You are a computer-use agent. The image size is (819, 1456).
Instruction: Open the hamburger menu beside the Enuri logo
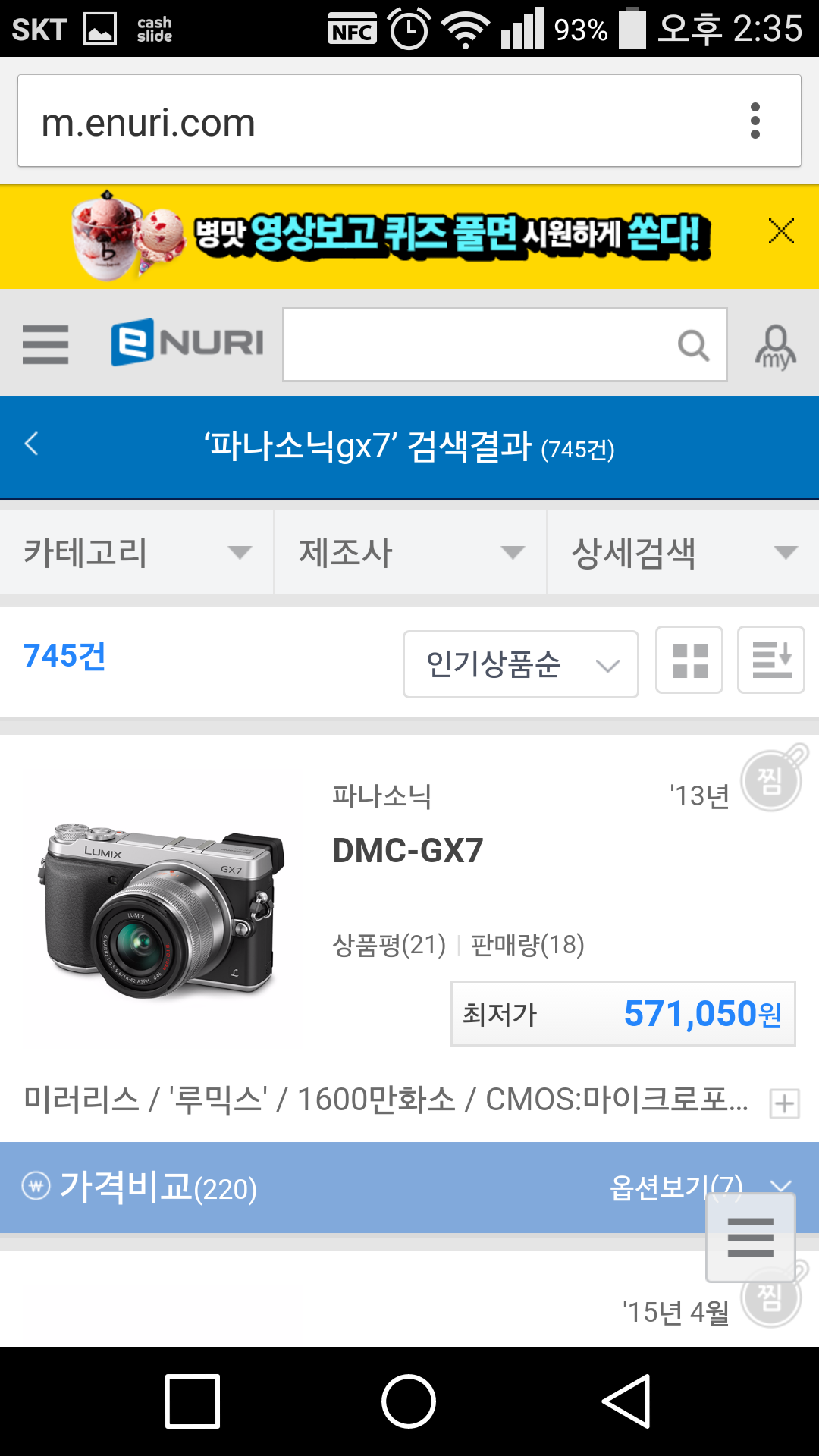tap(45, 344)
